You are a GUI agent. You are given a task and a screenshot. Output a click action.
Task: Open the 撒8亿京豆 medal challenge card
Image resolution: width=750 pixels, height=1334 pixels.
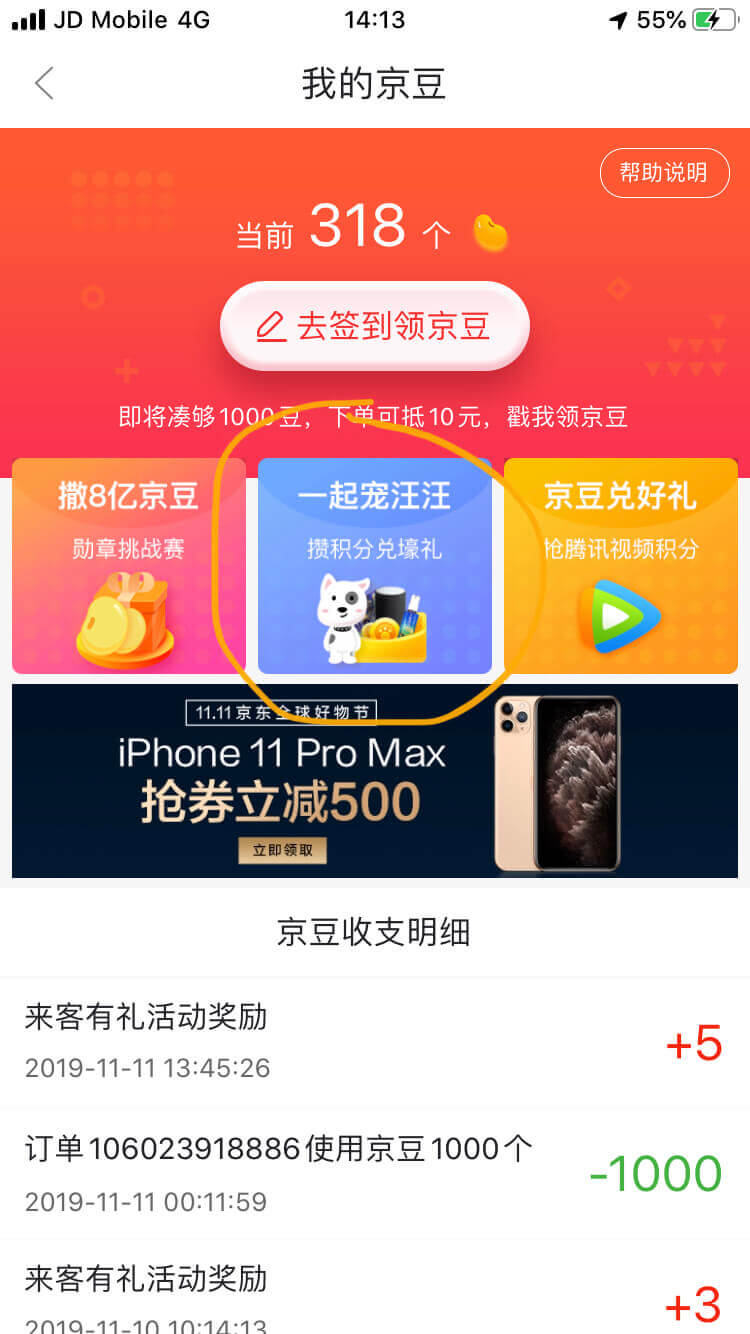pos(129,566)
